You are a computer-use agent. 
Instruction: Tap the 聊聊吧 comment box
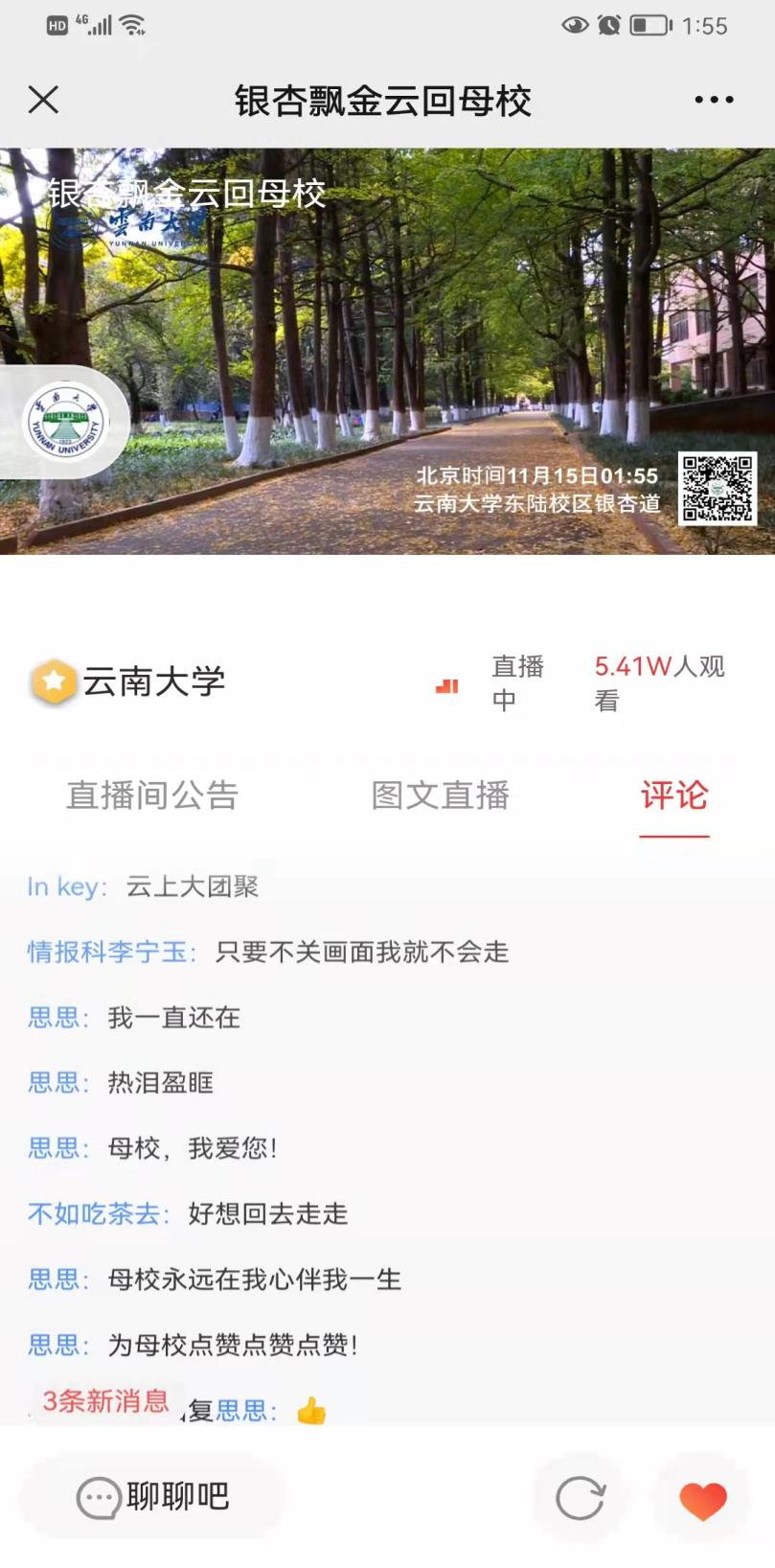(x=153, y=1497)
